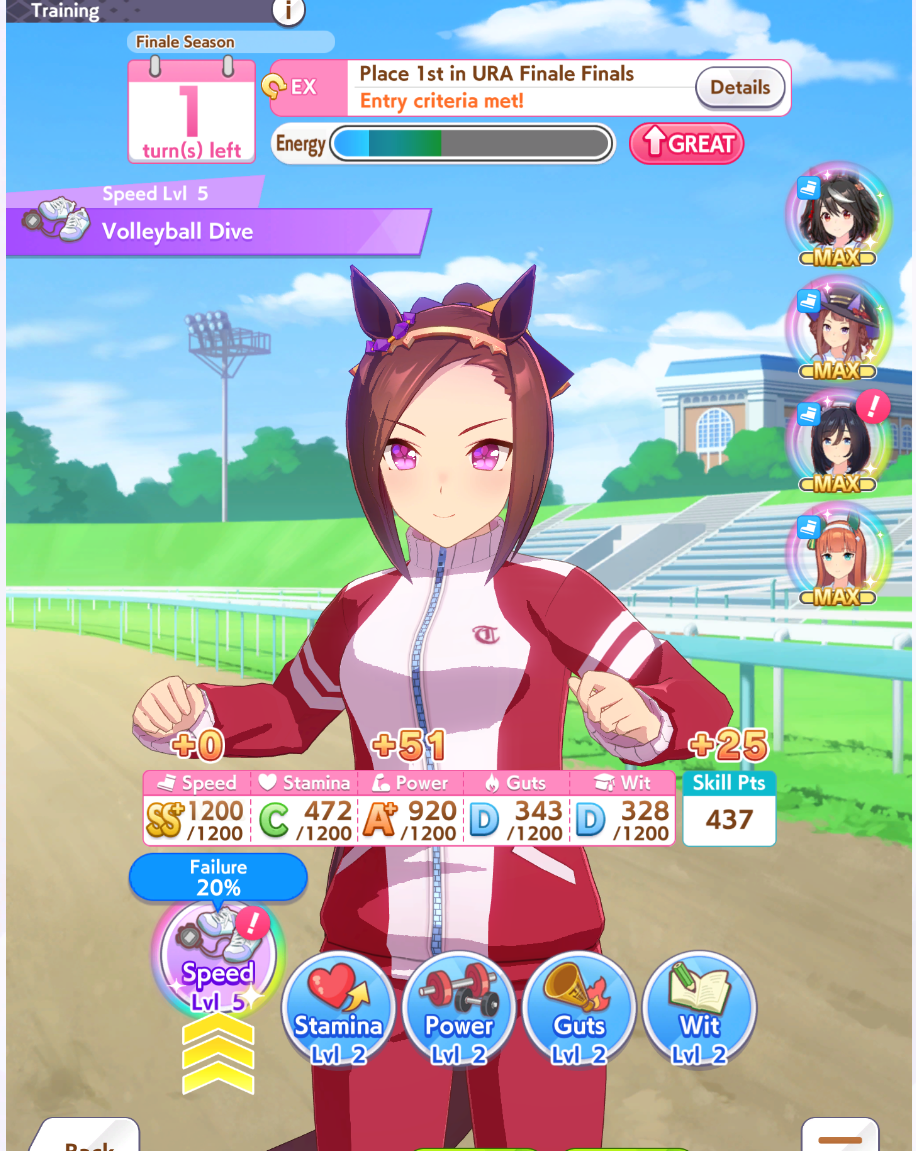Image resolution: width=916 pixels, height=1151 pixels.
Task: Choose Wit Lvl 2 training
Action: (699, 1008)
